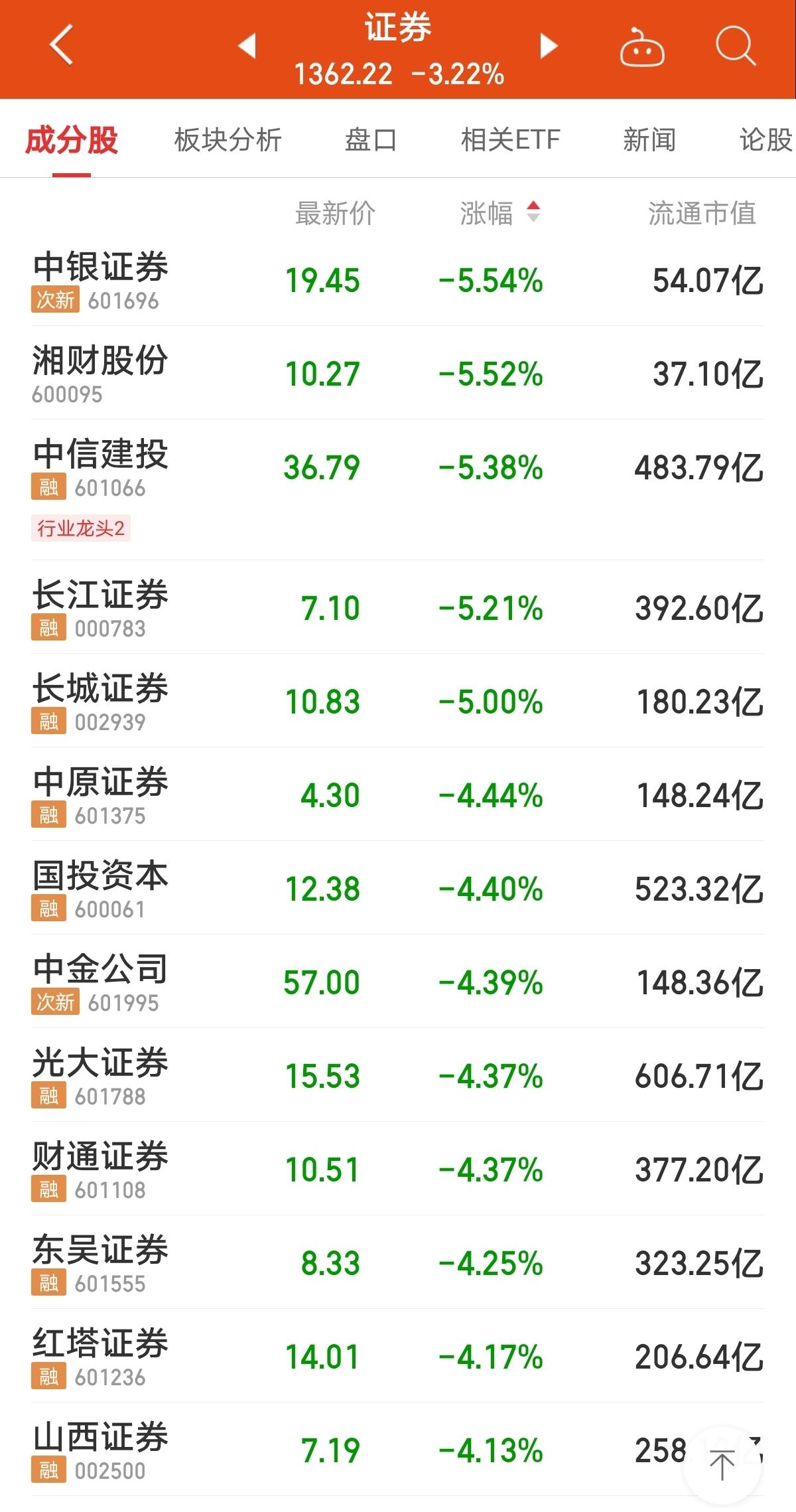Open the 相关ETF tab
Screen dimensions: 796x1512
click(509, 141)
